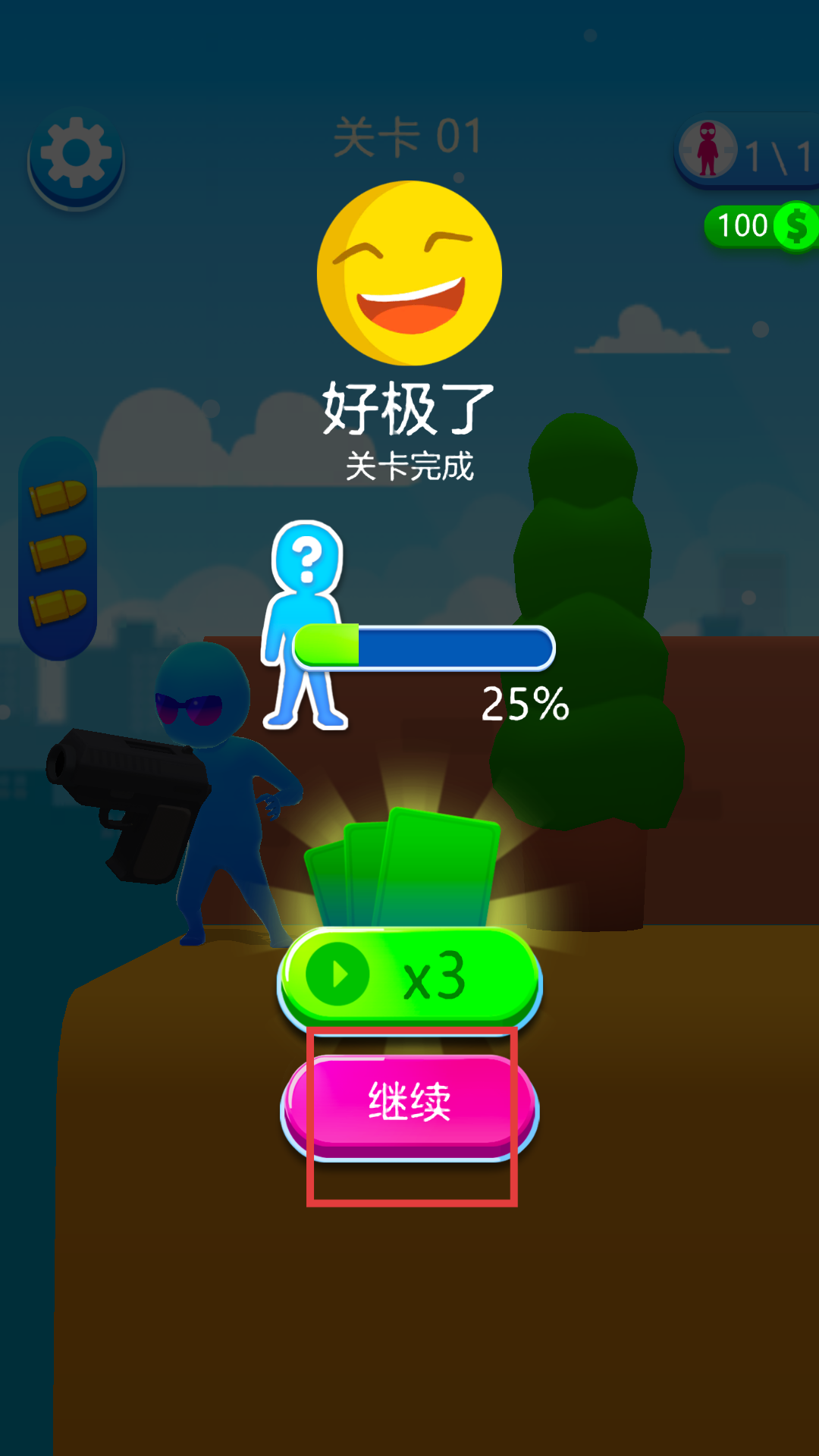The width and height of the screenshot is (819, 1456).
Task: Open the settings gear
Action: click(76, 154)
